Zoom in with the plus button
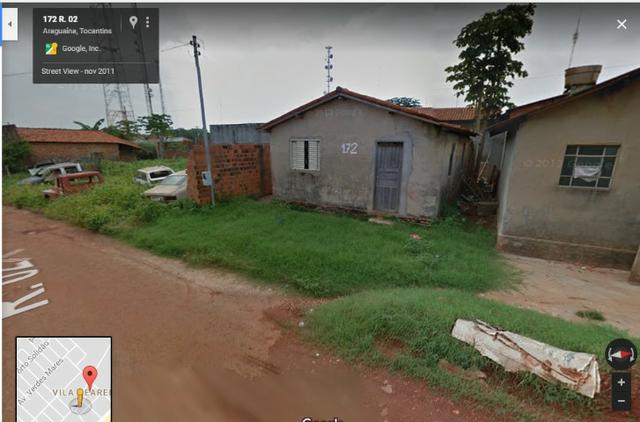The image size is (640, 422). click(620, 383)
